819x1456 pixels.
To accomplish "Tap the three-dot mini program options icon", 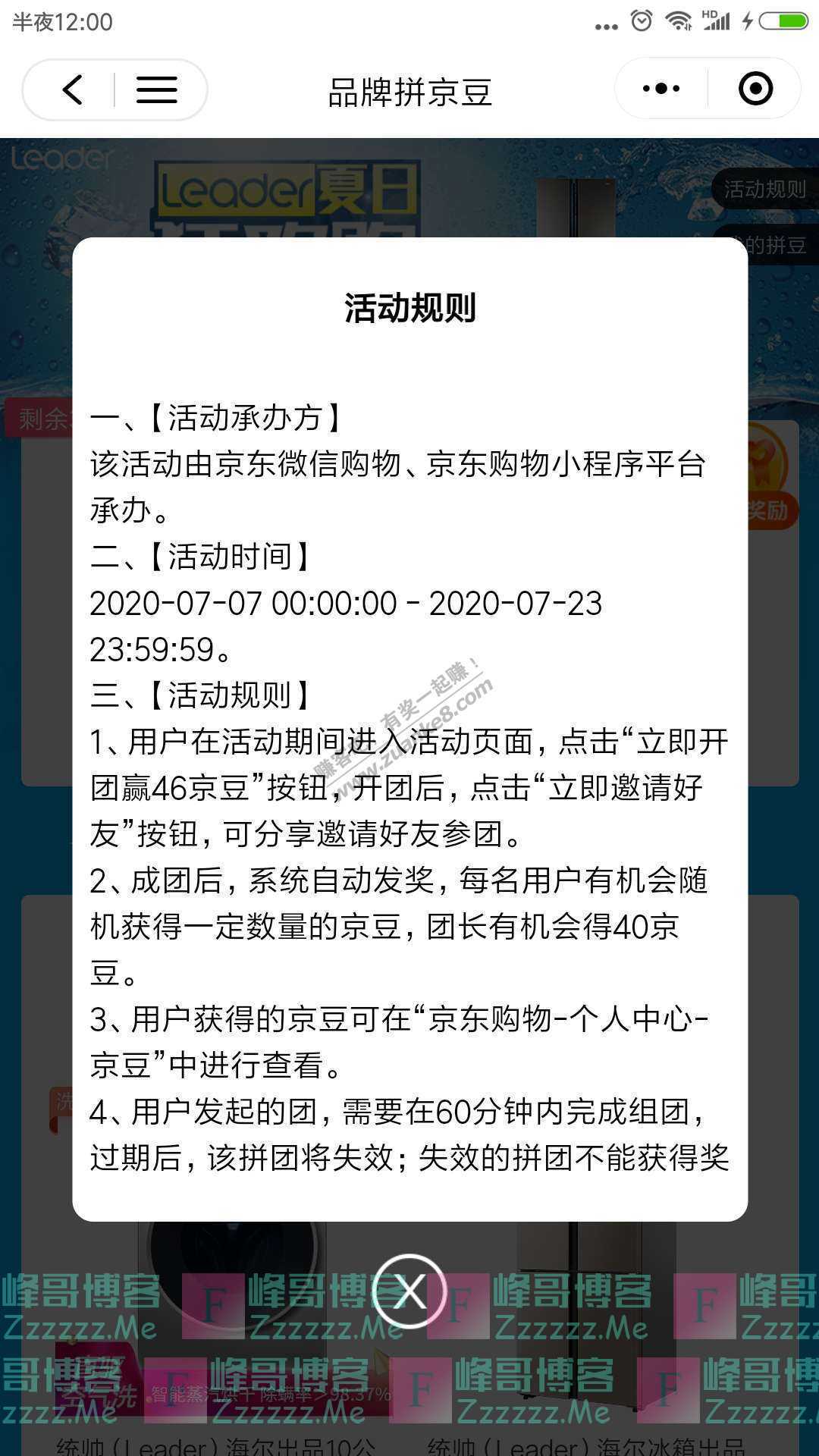I will (x=660, y=89).
